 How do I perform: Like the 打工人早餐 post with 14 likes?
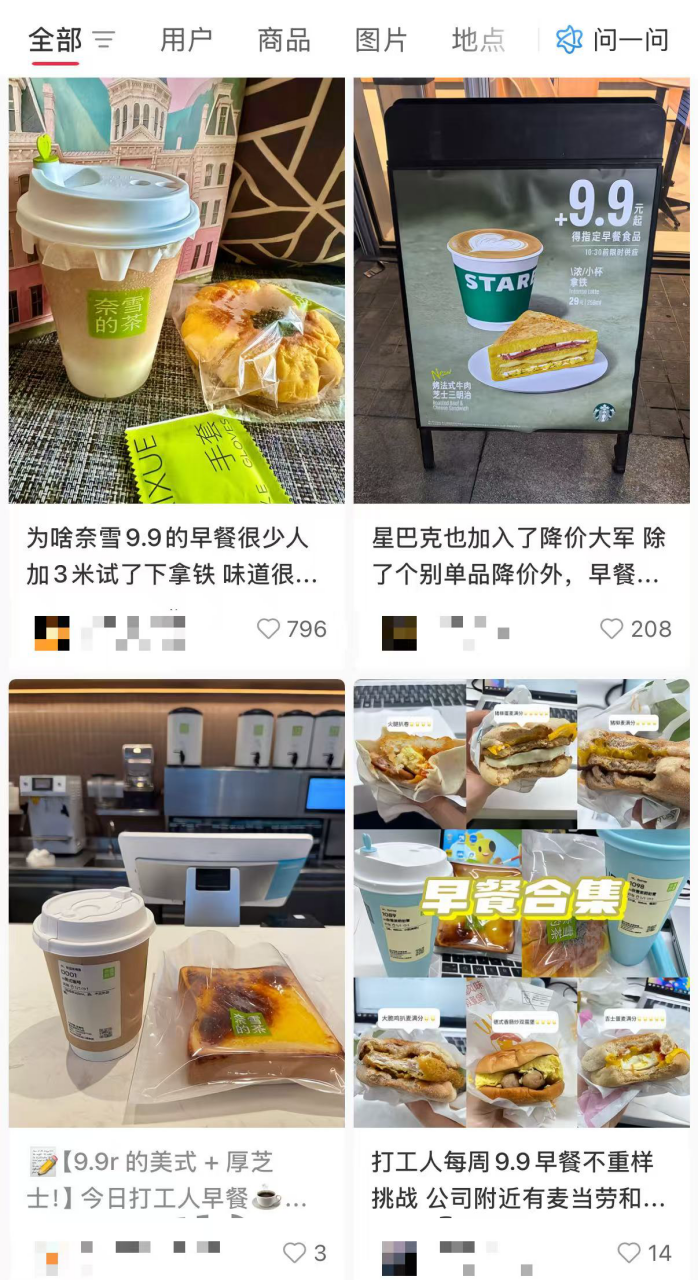(x=628, y=1253)
